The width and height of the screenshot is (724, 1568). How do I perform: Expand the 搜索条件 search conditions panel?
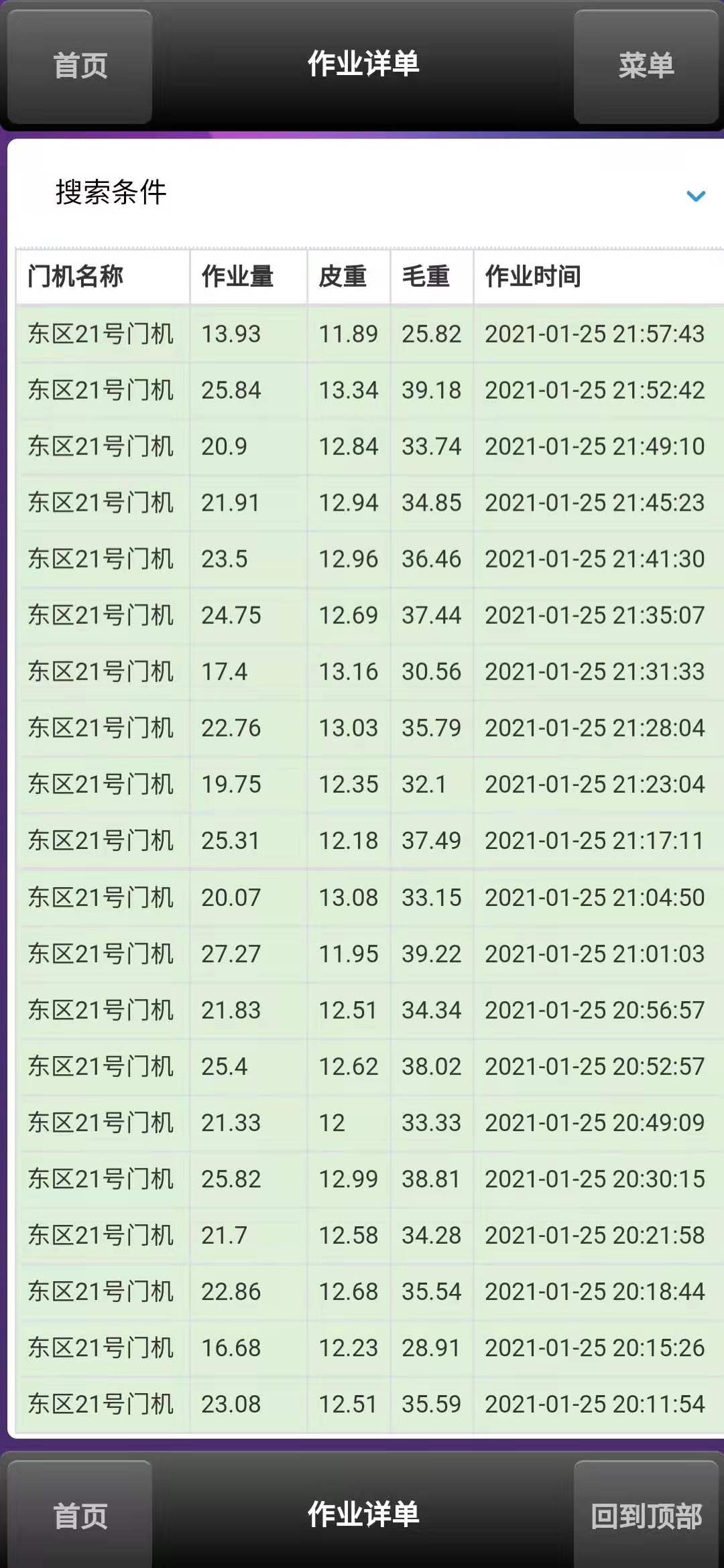(x=695, y=196)
